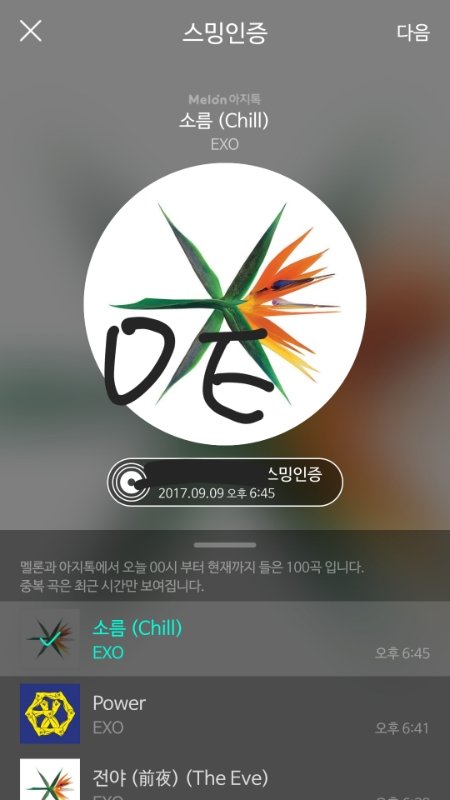Select the 소름 (Chill) song row
This screenshot has height=800, width=450.
coord(225,639)
